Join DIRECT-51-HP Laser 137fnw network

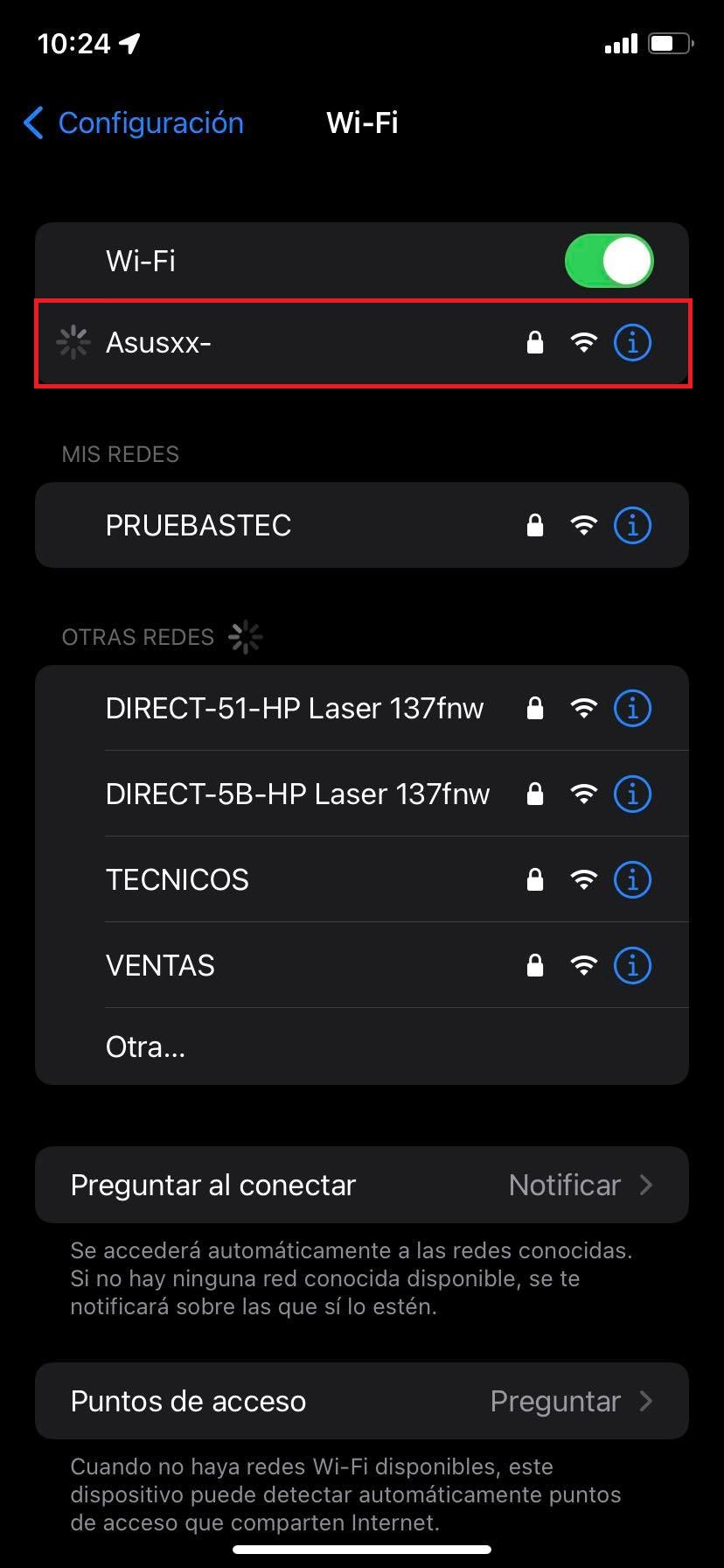click(294, 709)
